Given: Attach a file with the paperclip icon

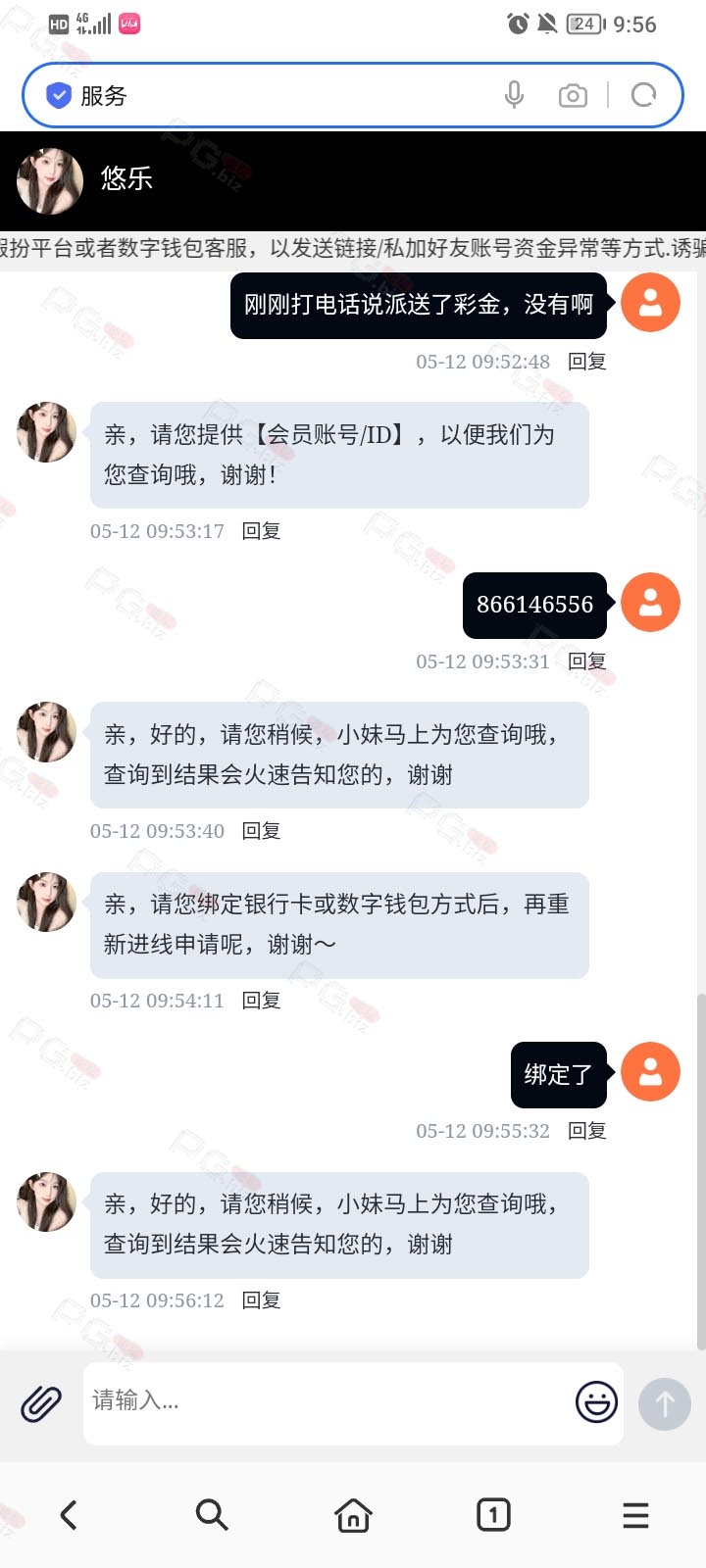Looking at the screenshot, I should point(41,1403).
